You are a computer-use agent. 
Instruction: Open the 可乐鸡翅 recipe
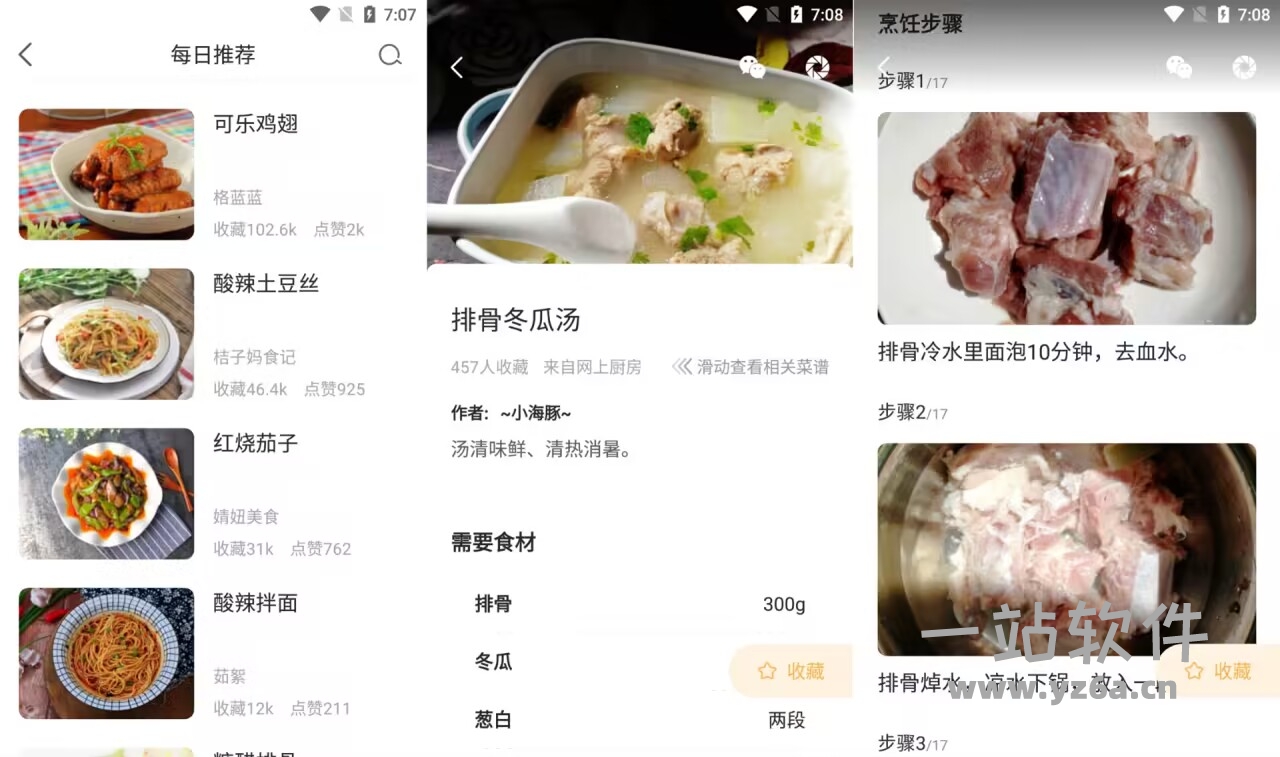[256, 124]
